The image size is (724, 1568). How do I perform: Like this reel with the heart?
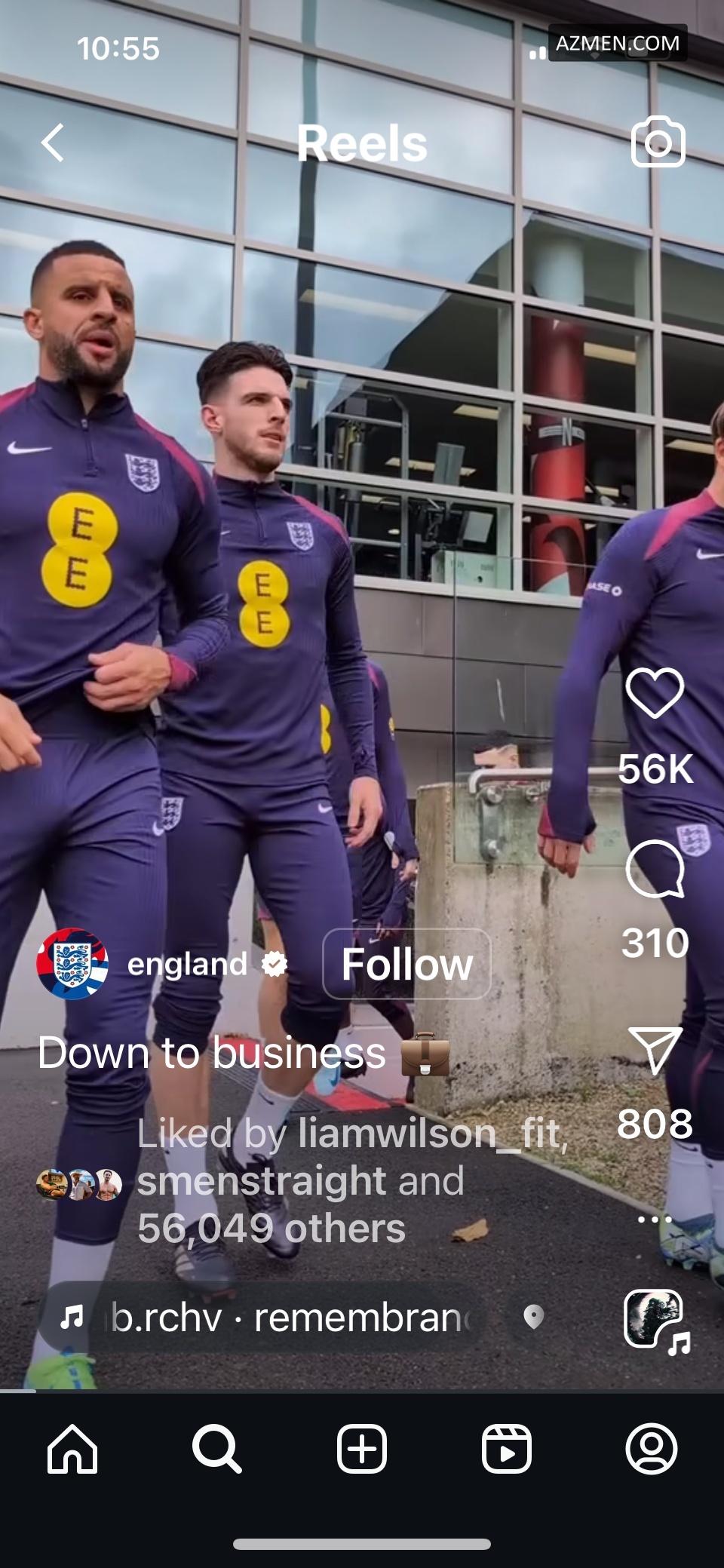[655, 694]
